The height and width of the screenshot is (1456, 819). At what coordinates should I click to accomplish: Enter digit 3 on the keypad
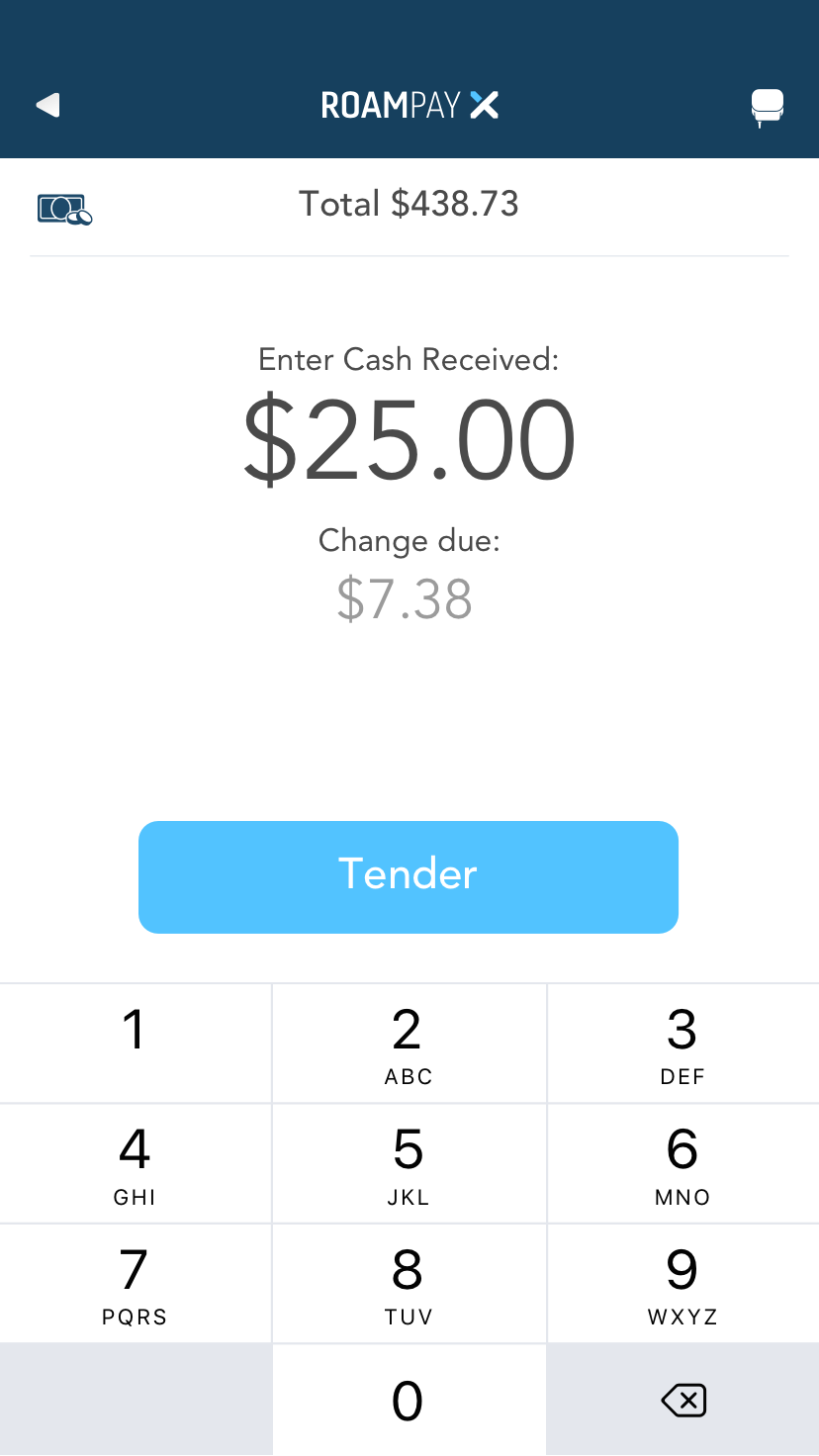tap(683, 1044)
